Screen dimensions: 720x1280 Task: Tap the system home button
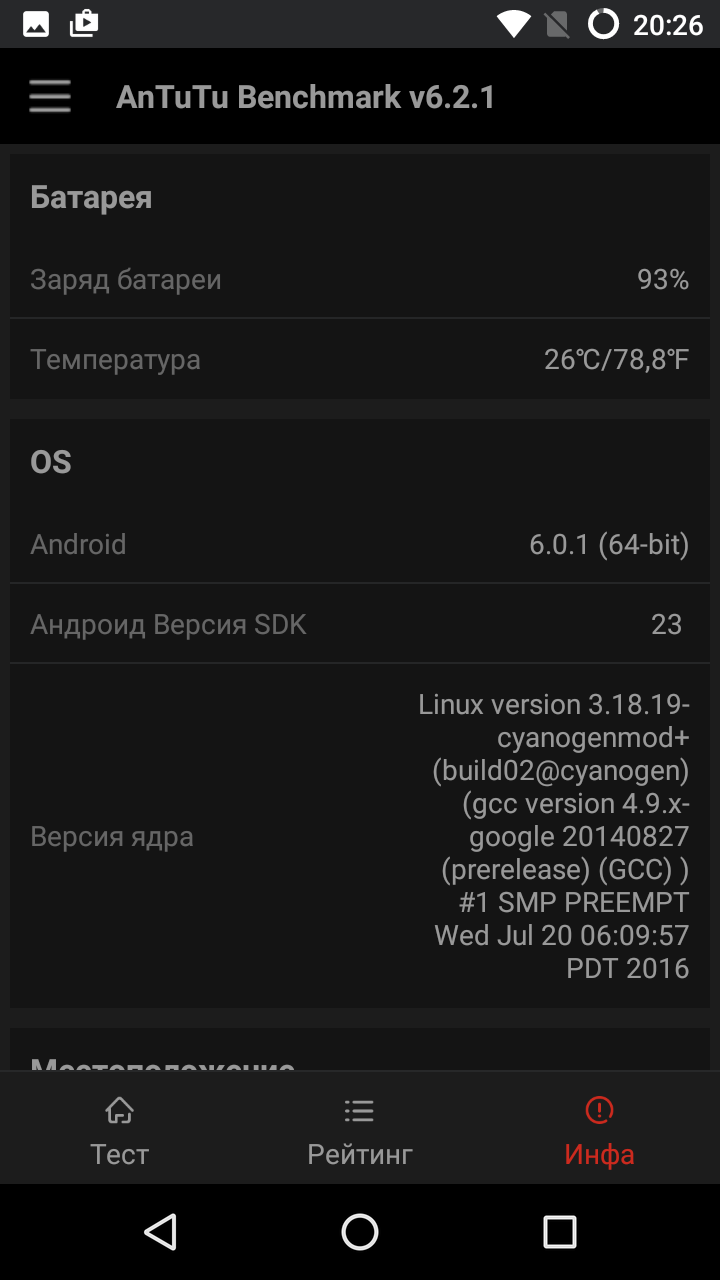point(360,1232)
